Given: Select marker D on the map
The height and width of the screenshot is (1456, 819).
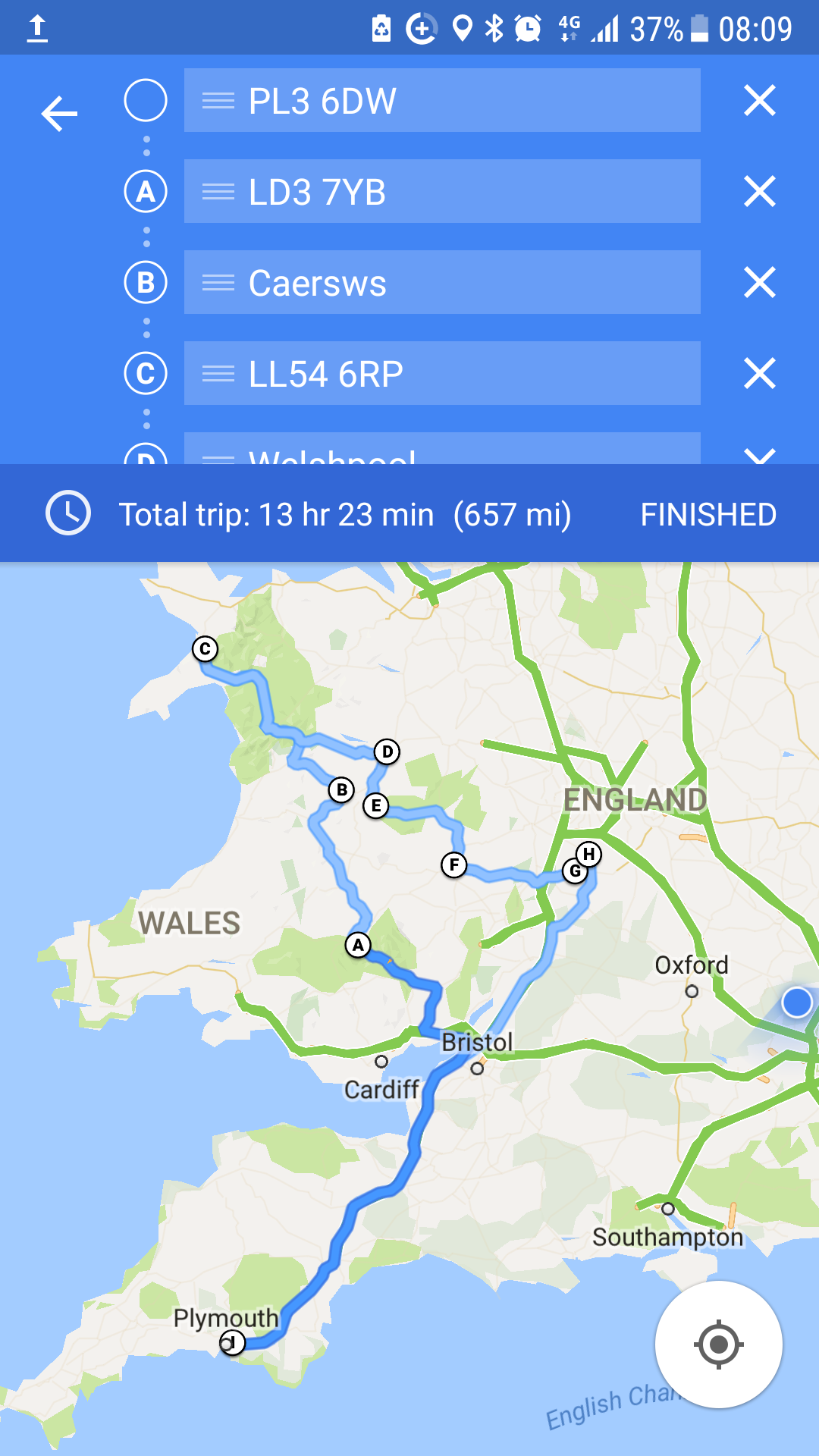Looking at the screenshot, I should pos(387,752).
